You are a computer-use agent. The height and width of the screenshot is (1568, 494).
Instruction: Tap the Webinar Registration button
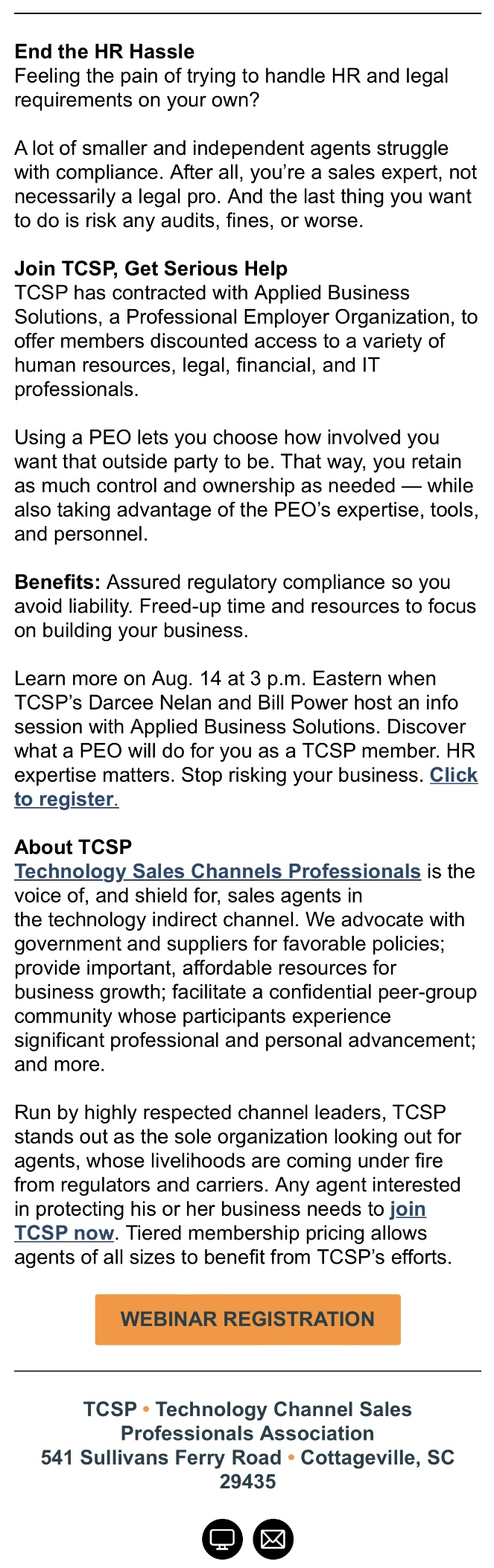[x=247, y=1319]
